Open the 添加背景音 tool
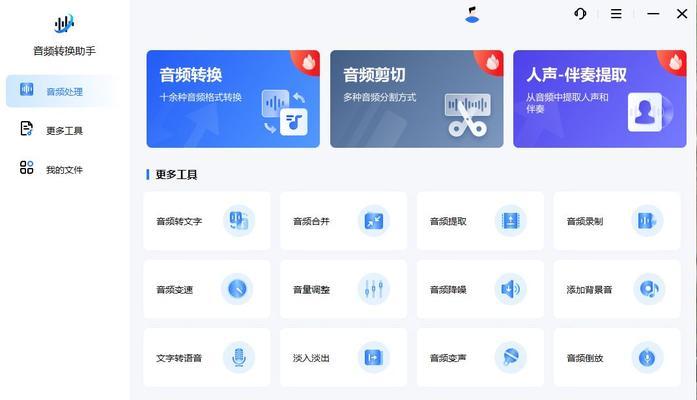 (x=616, y=289)
